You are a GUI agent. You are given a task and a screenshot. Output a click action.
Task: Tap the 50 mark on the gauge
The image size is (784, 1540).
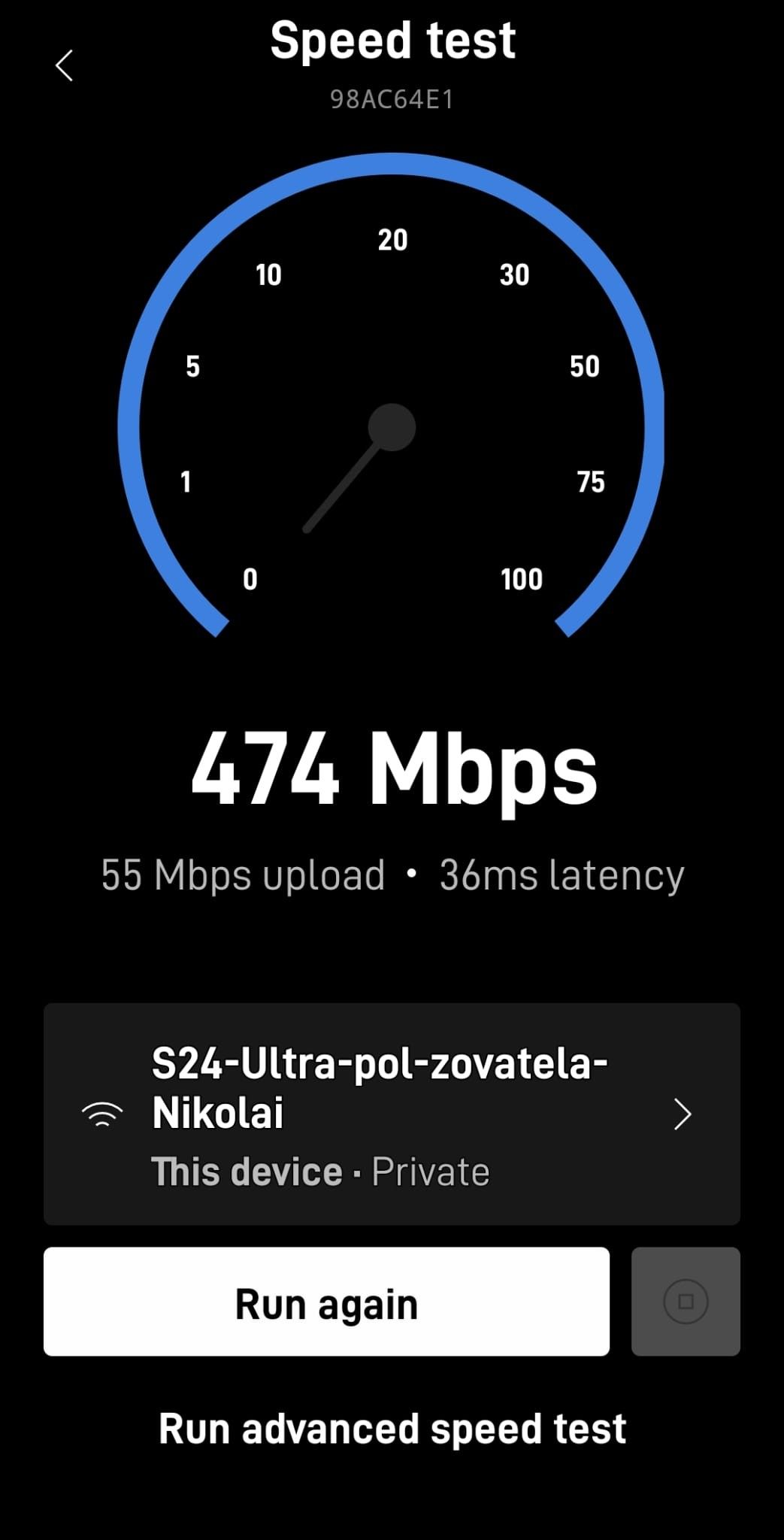586,366
